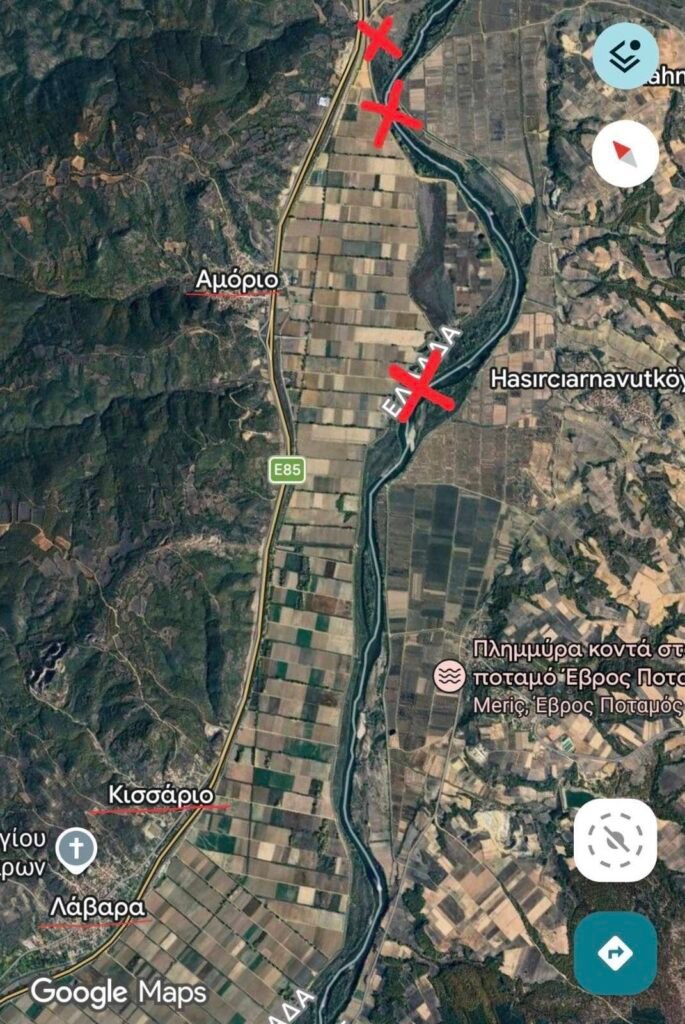The width and height of the screenshot is (685, 1024).
Task: Select the church place marker
Action: [x=76, y=850]
